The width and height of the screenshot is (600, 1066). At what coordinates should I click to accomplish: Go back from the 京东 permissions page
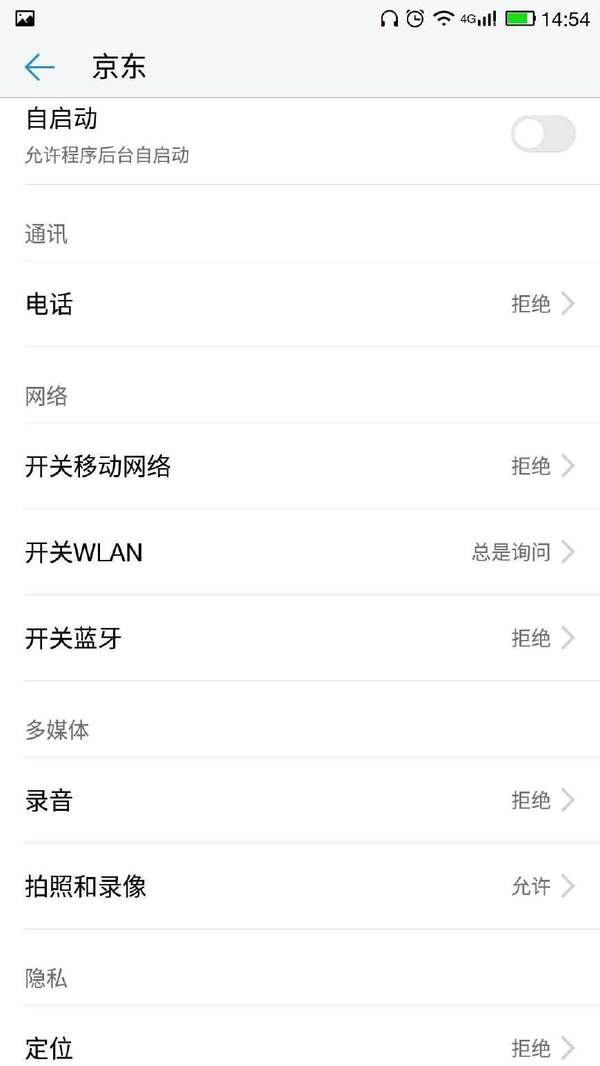(x=39, y=67)
